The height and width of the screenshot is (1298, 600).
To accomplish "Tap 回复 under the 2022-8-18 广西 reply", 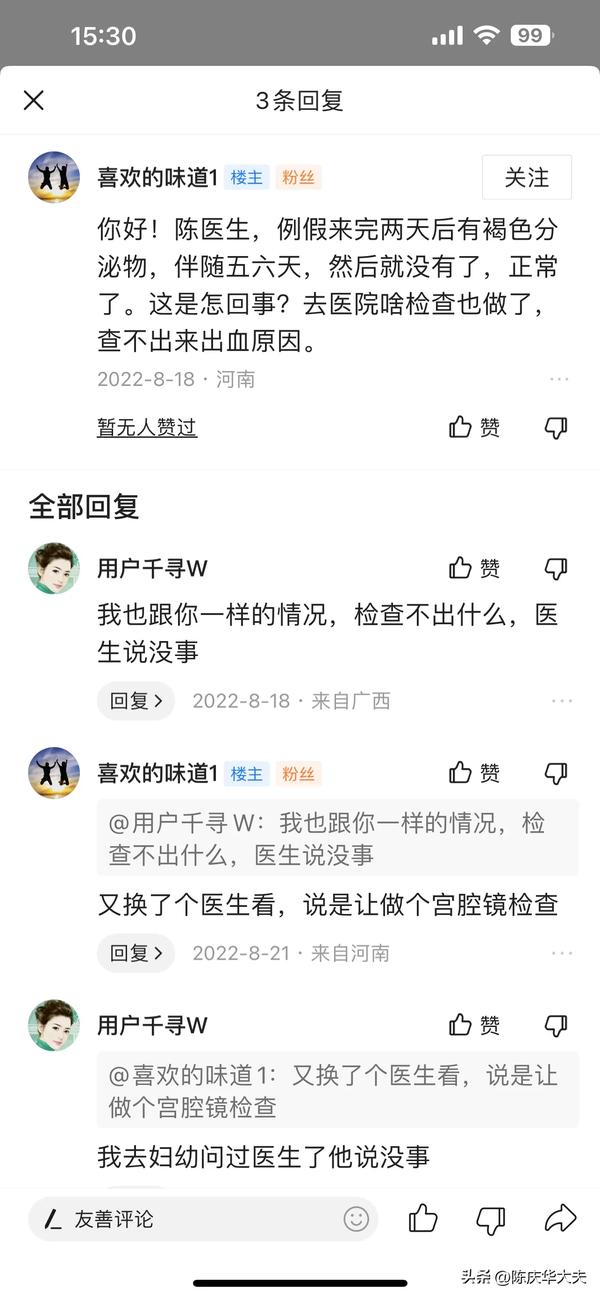I will click(135, 701).
